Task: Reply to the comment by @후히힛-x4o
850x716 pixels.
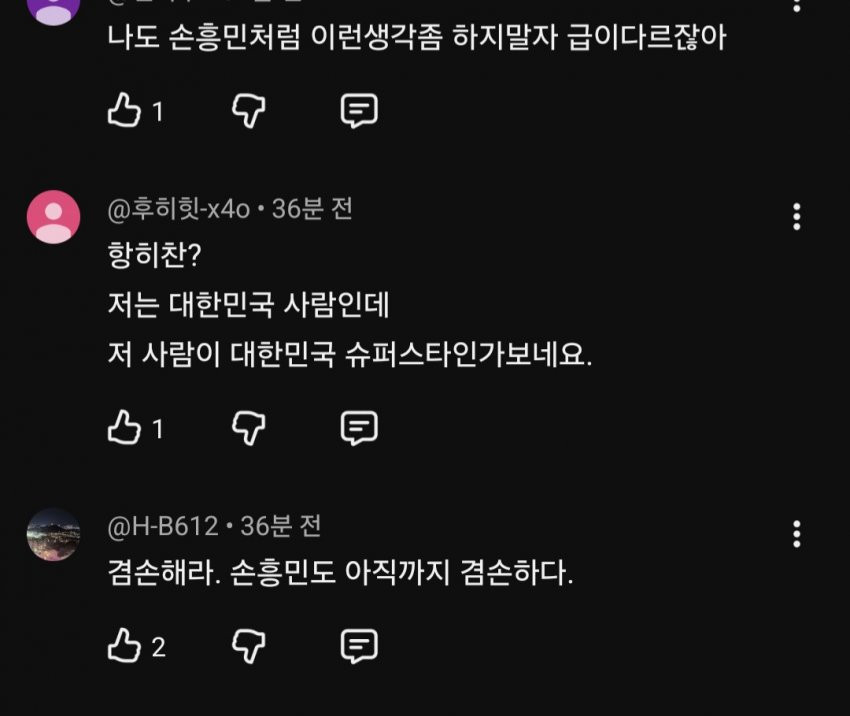Action: pos(359,429)
